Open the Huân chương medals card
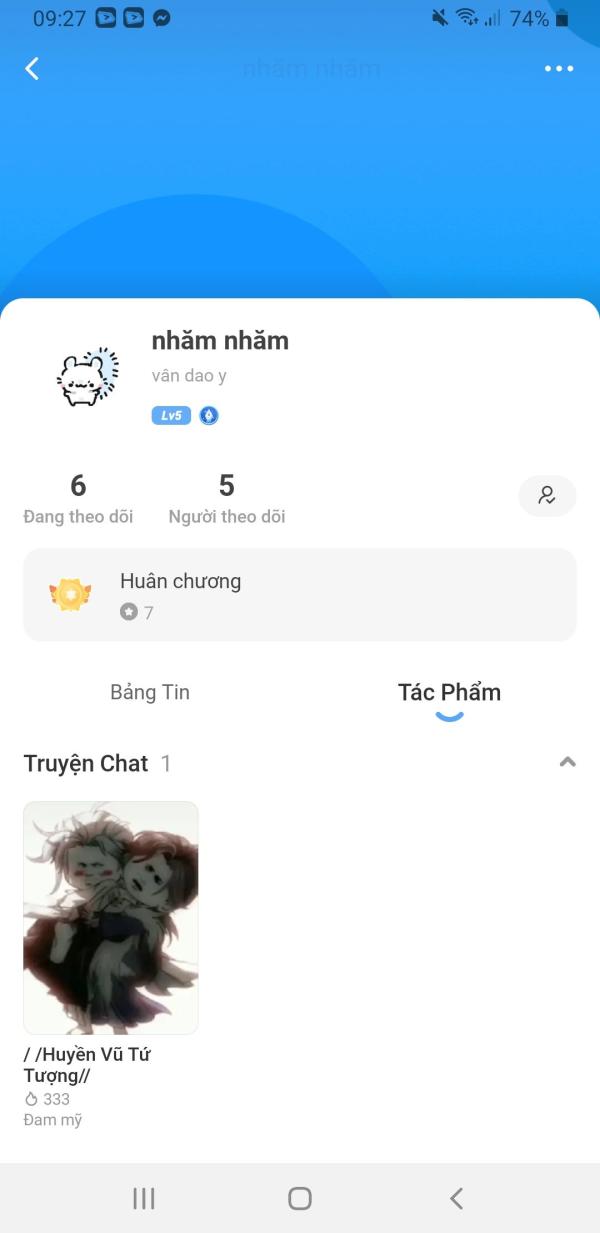The image size is (600, 1233). pos(300,595)
